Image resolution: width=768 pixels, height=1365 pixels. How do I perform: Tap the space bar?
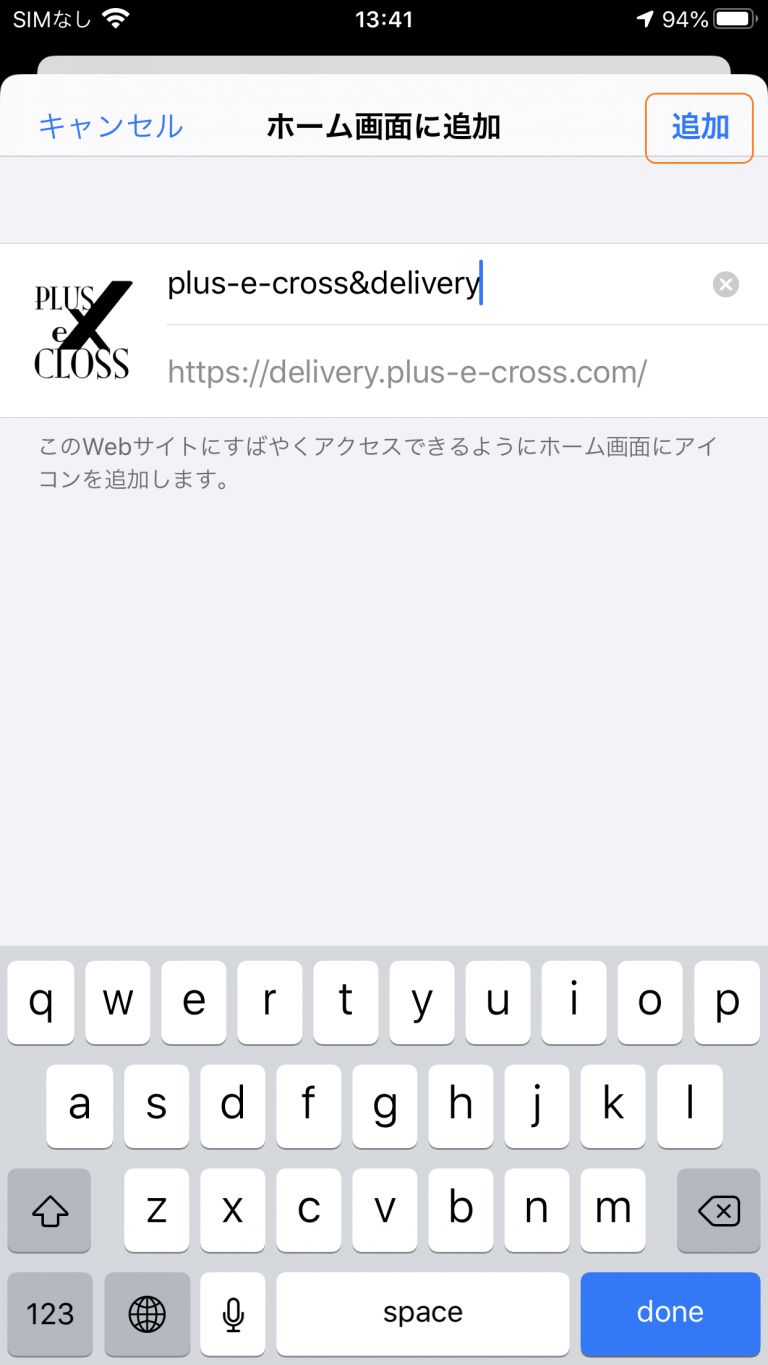coord(422,1312)
